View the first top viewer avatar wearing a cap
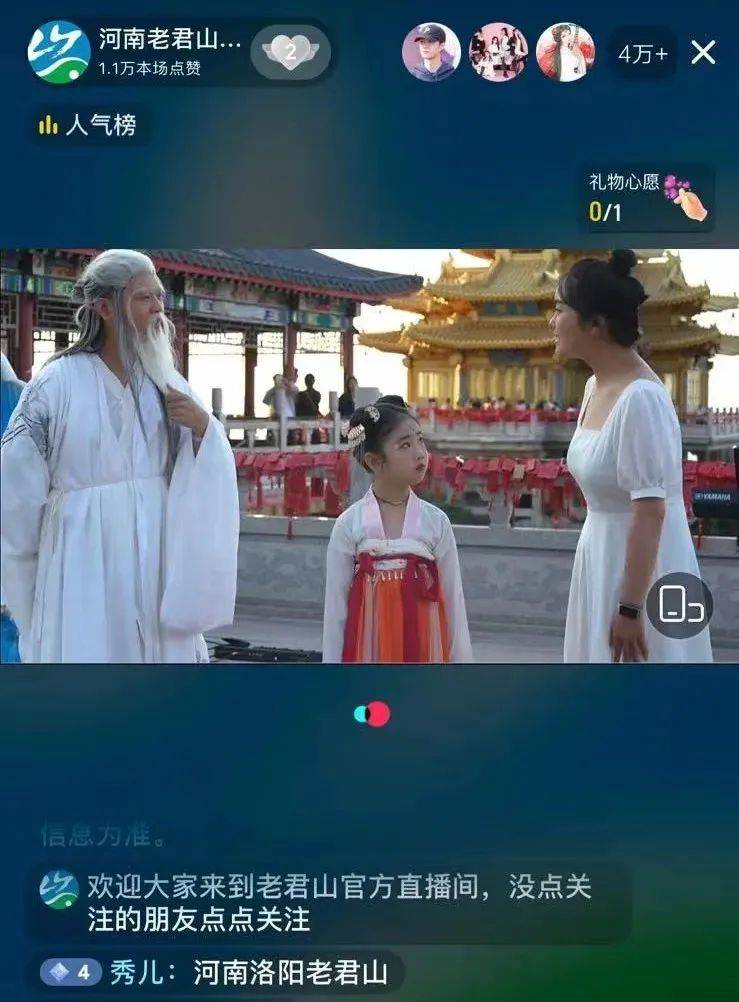The image size is (739, 1002). [x=432, y=52]
